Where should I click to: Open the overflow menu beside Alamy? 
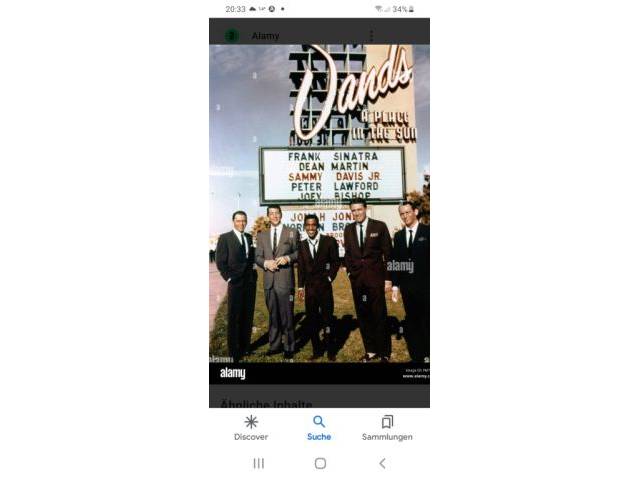click(x=371, y=35)
